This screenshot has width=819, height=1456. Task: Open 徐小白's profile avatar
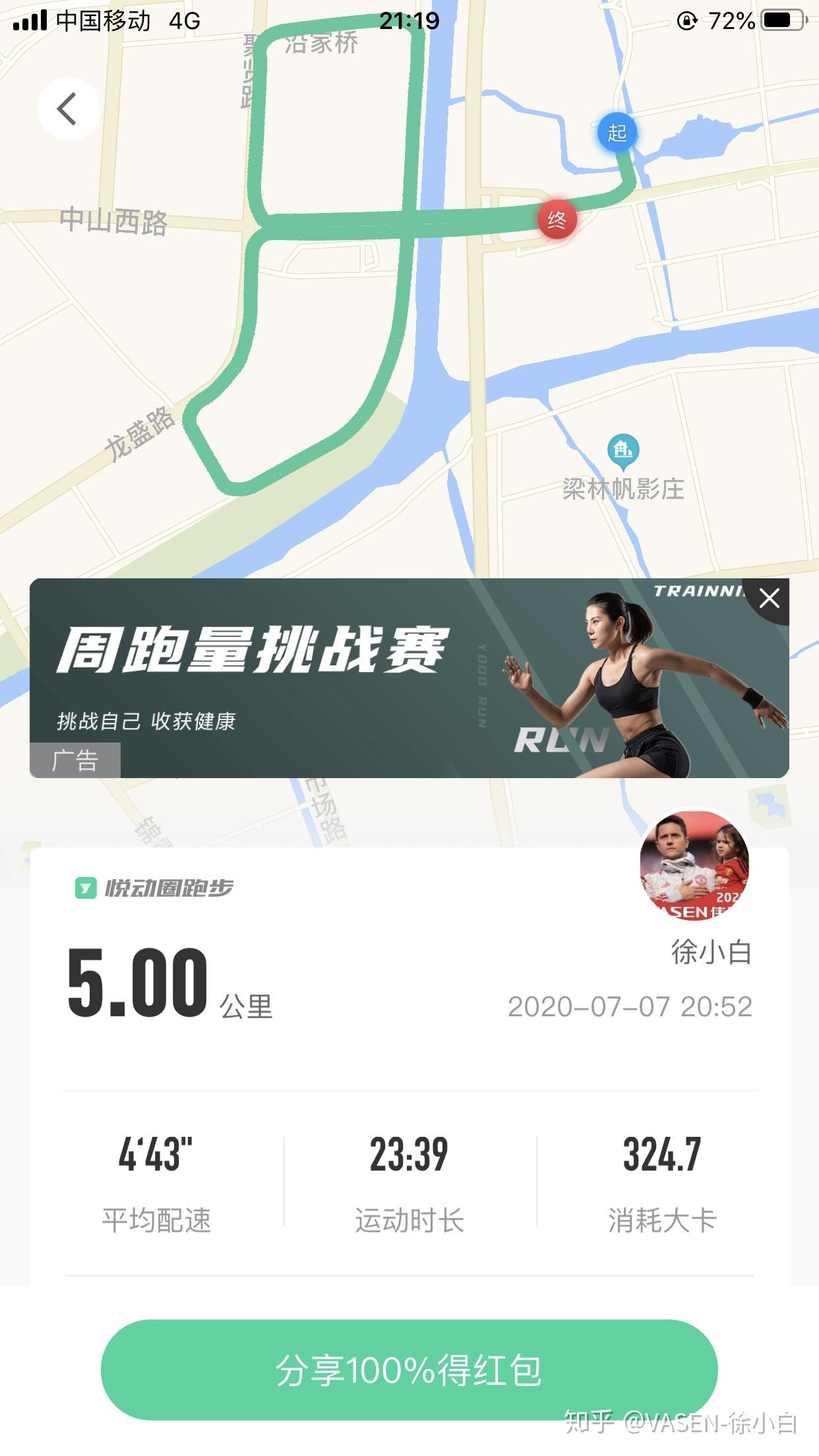694,865
